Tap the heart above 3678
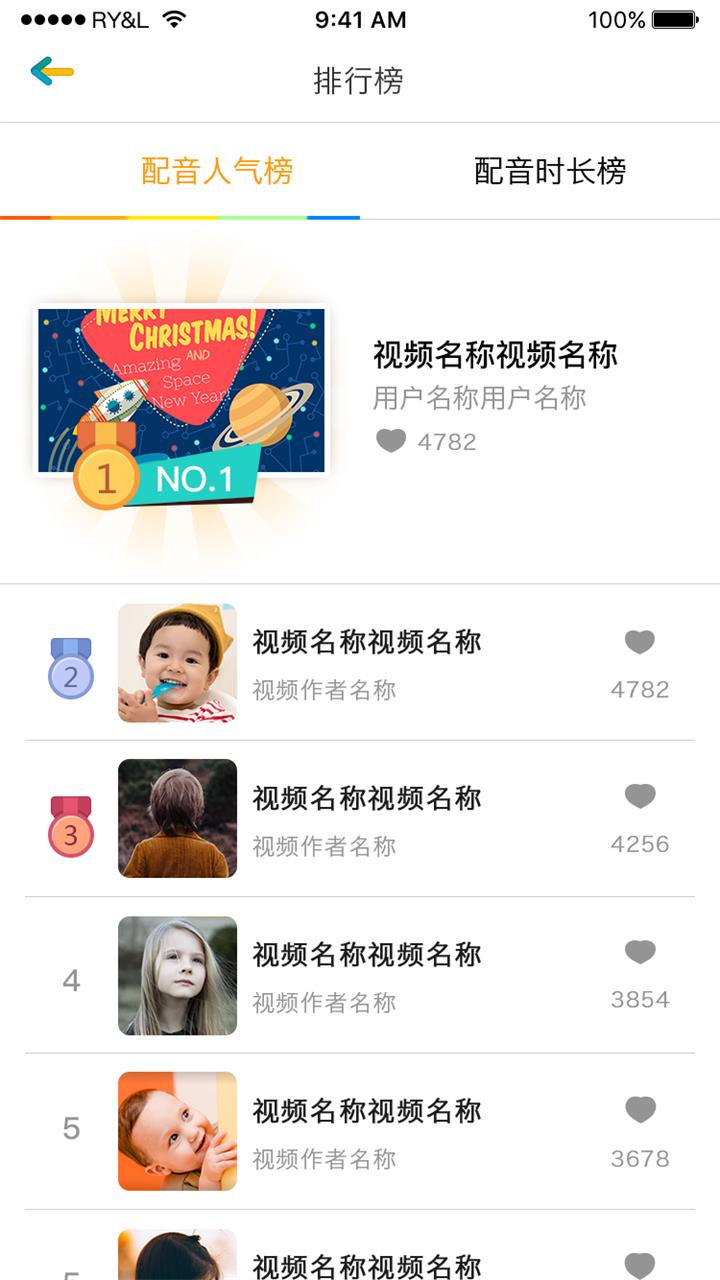The image size is (720, 1280). [x=640, y=1109]
